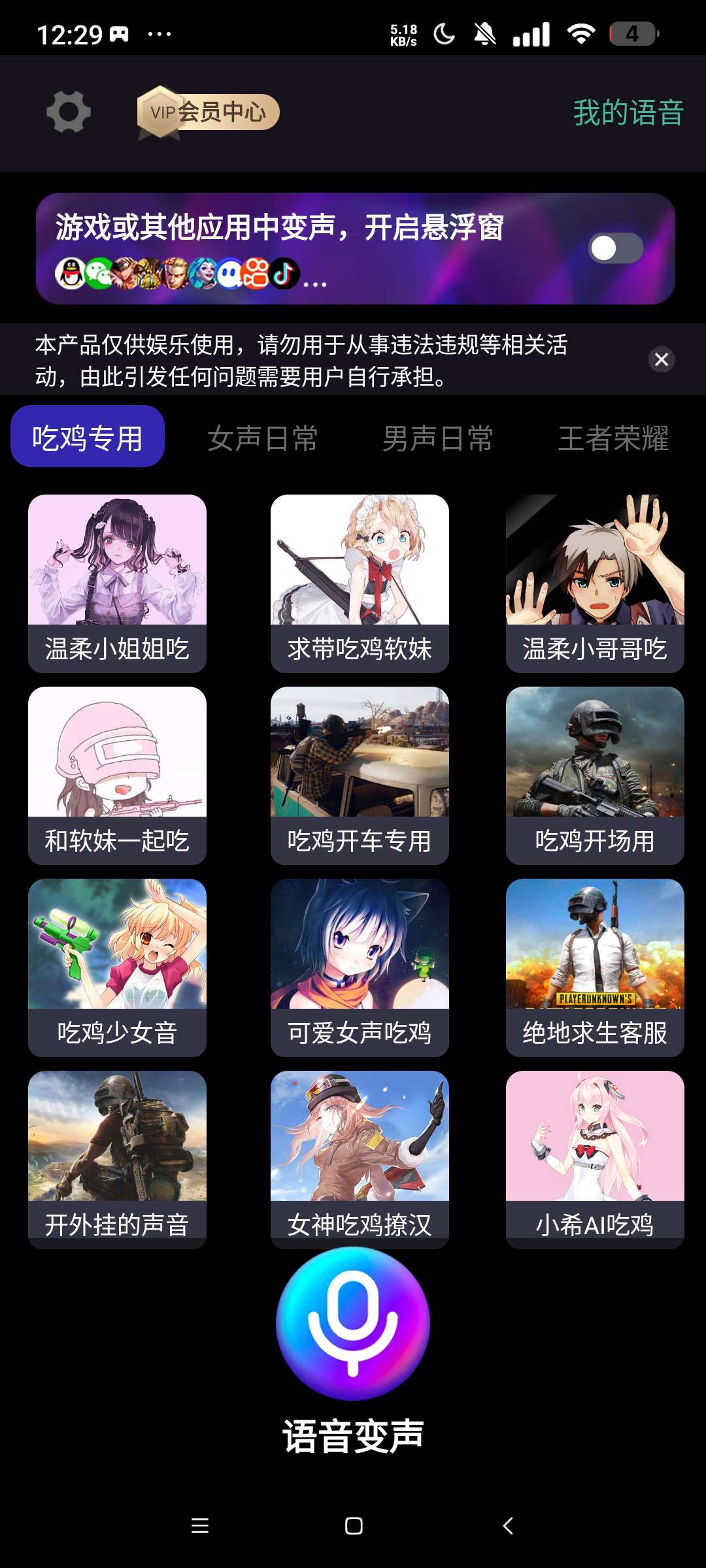Select the 吃鸡少女音 voice card
706x1568 pixels.
pos(117,968)
